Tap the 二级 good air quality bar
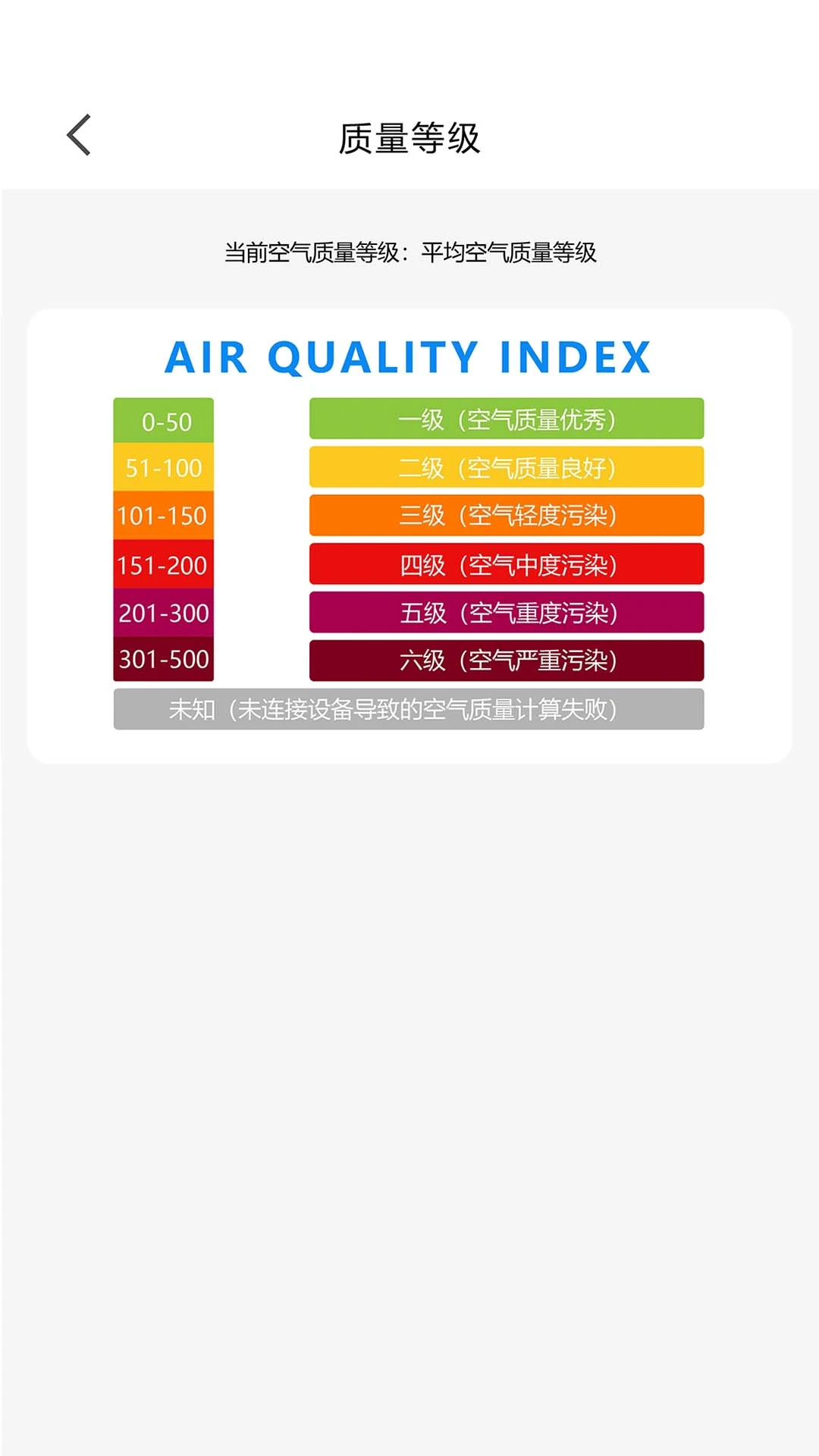This screenshot has width=819, height=1456. point(507,468)
